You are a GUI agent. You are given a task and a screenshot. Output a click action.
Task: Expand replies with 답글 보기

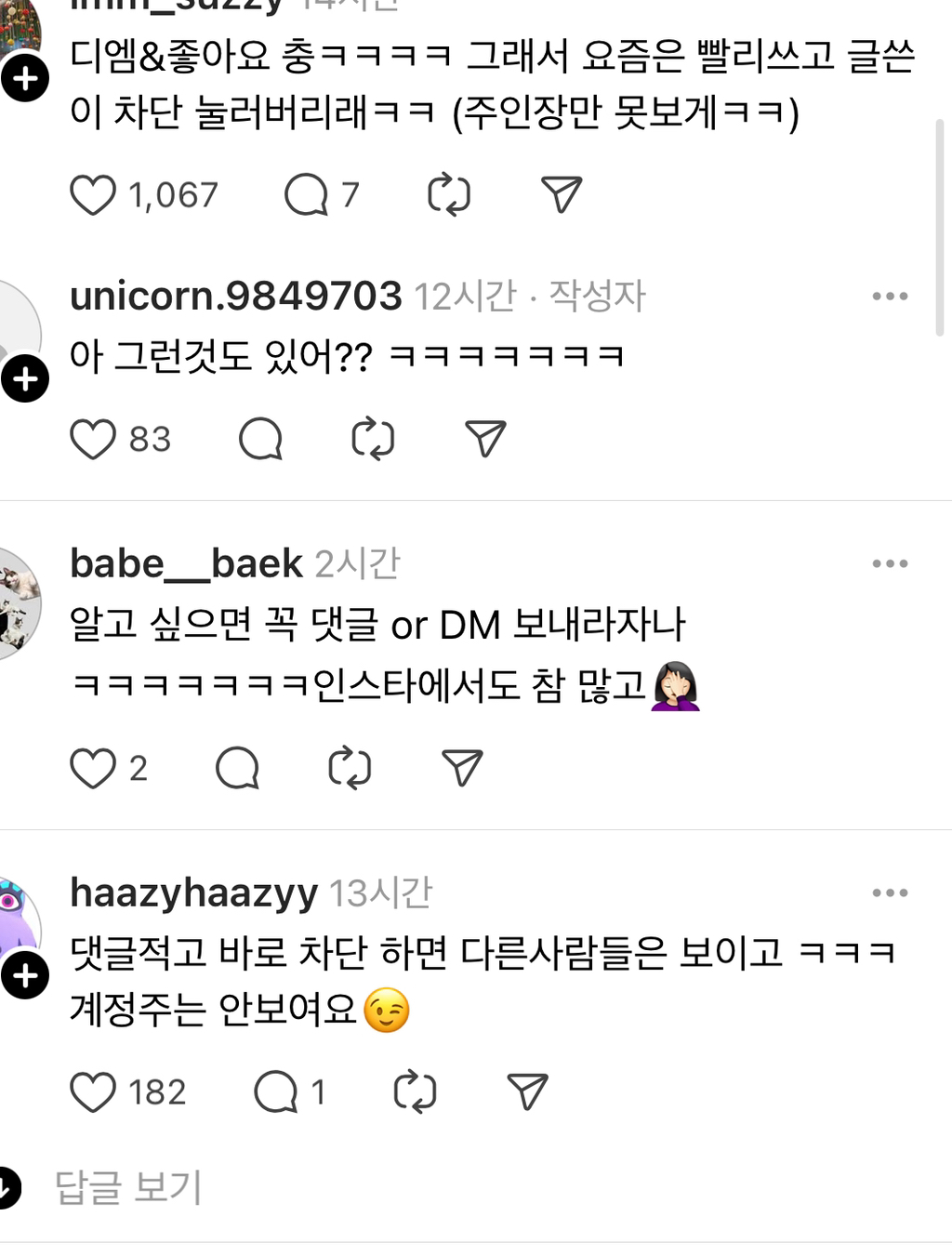tap(127, 1187)
